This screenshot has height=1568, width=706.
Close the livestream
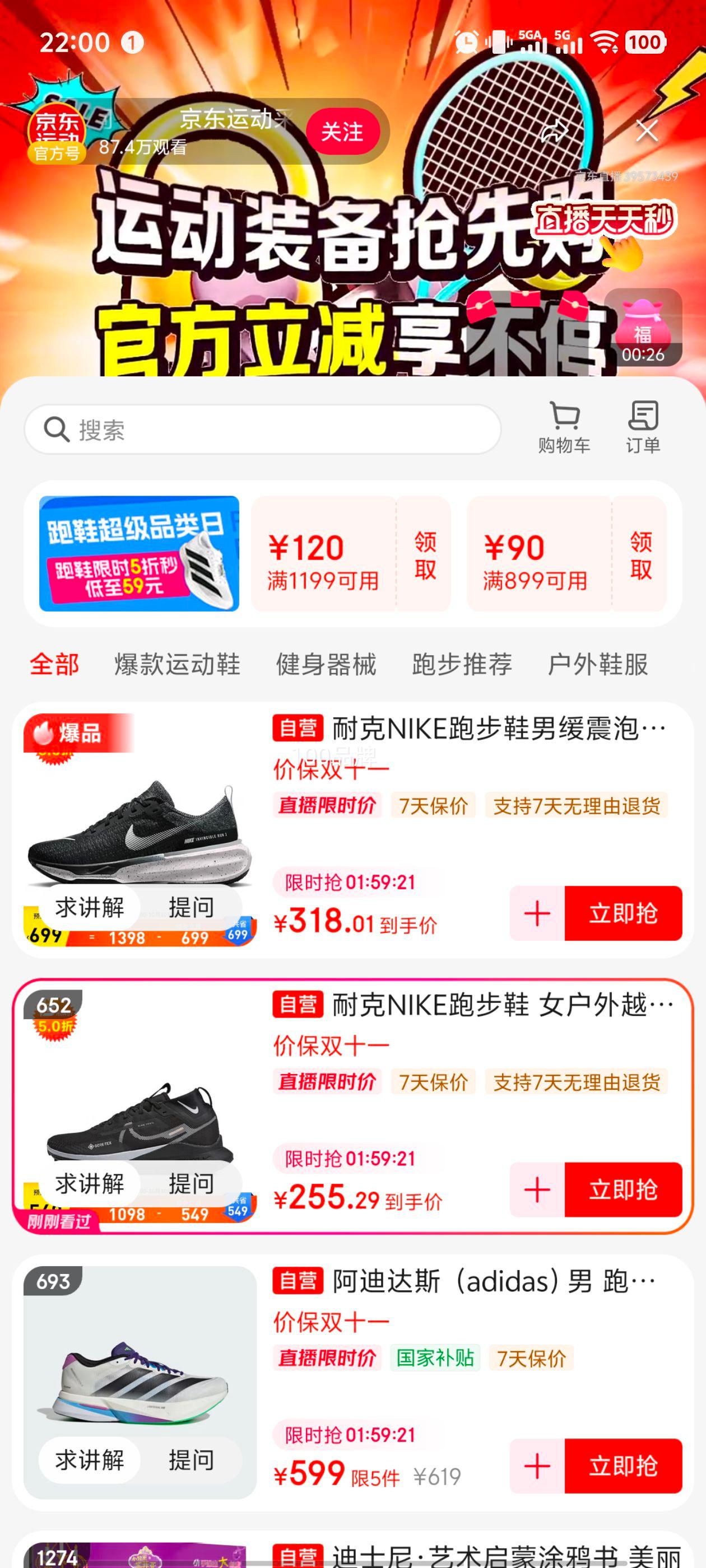pyautogui.click(x=646, y=131)
